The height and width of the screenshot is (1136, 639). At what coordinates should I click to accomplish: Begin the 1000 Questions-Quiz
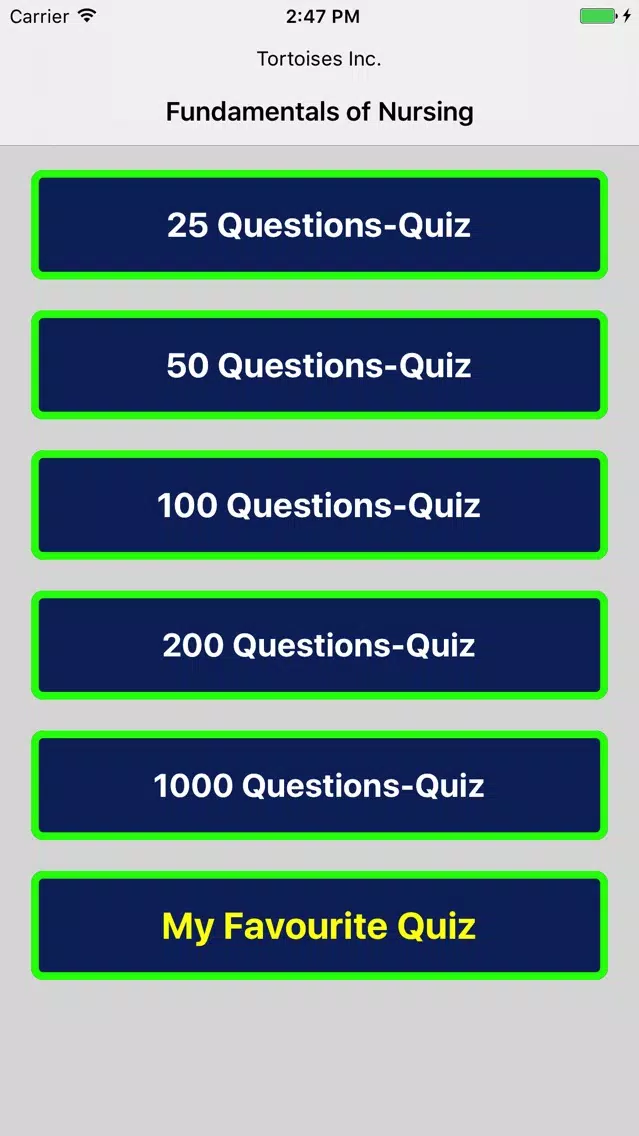pos(319,785)
